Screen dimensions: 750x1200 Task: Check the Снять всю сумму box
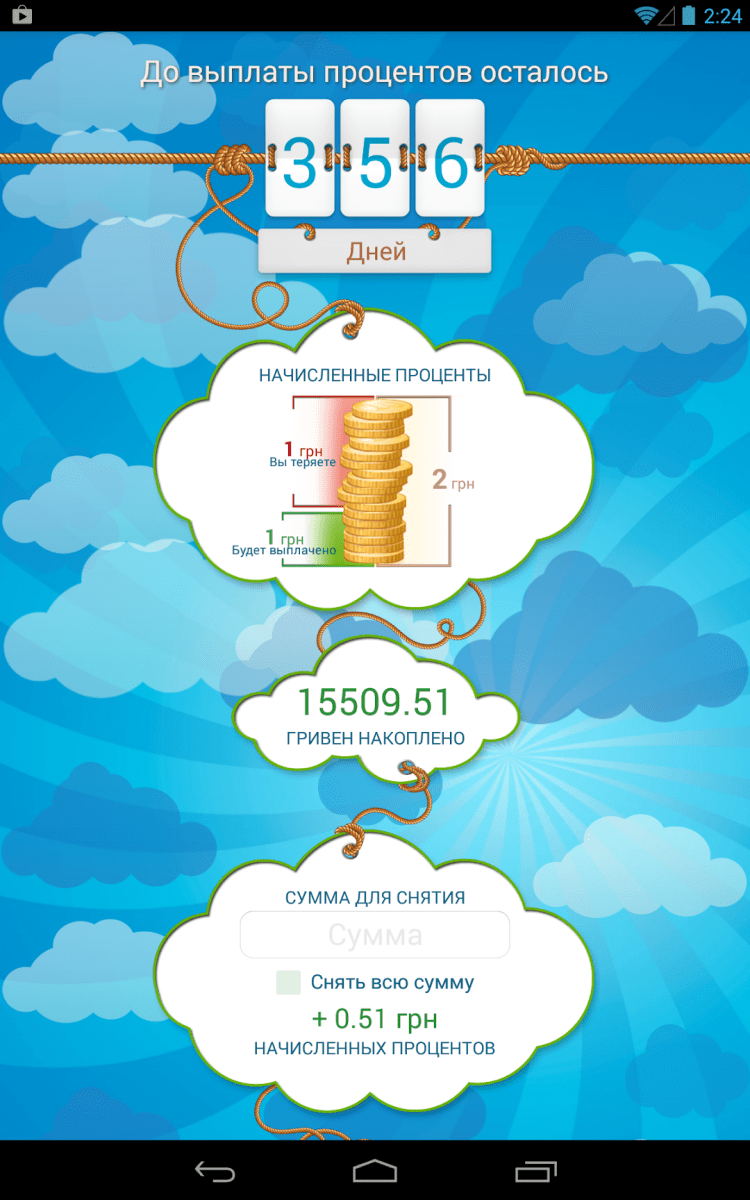click(288, 982)
